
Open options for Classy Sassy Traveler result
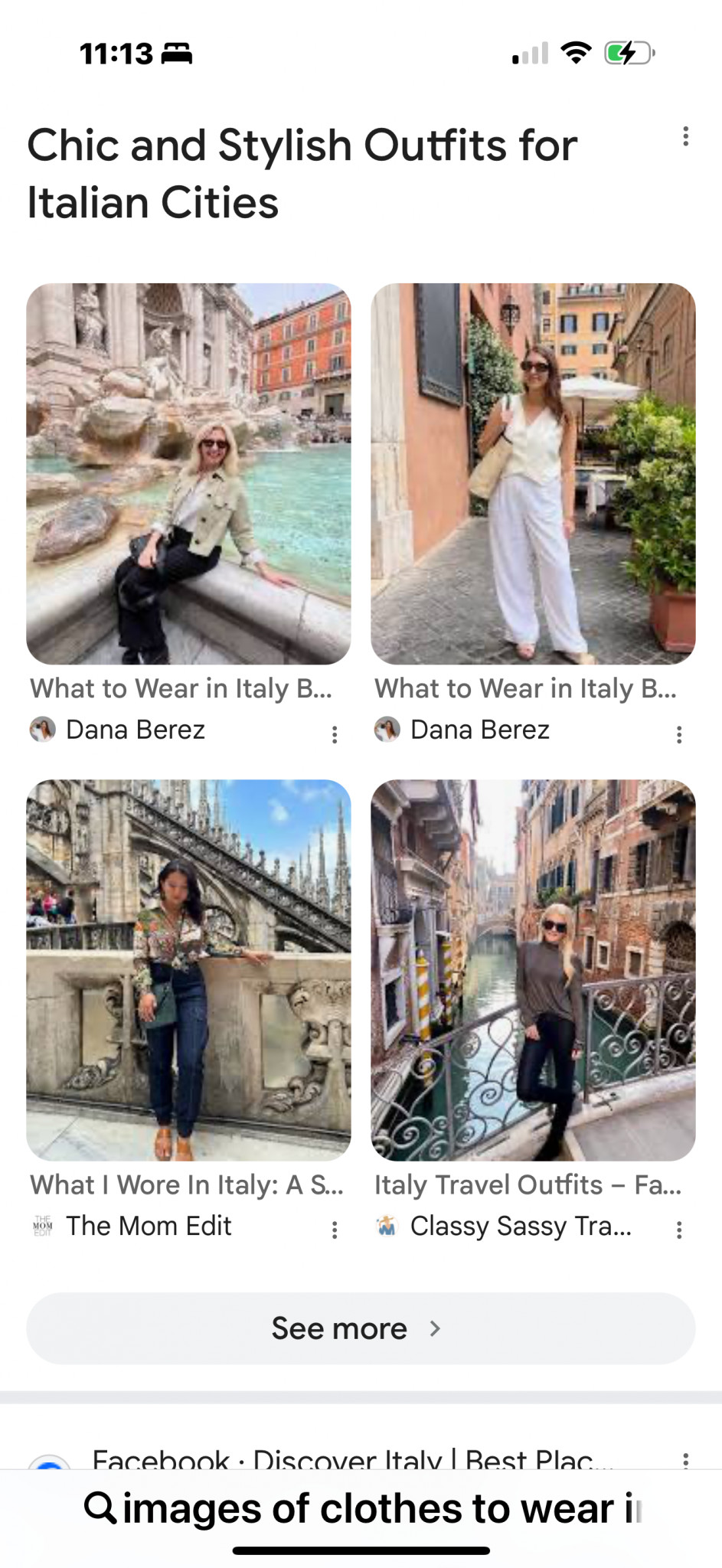[679, 1230]
